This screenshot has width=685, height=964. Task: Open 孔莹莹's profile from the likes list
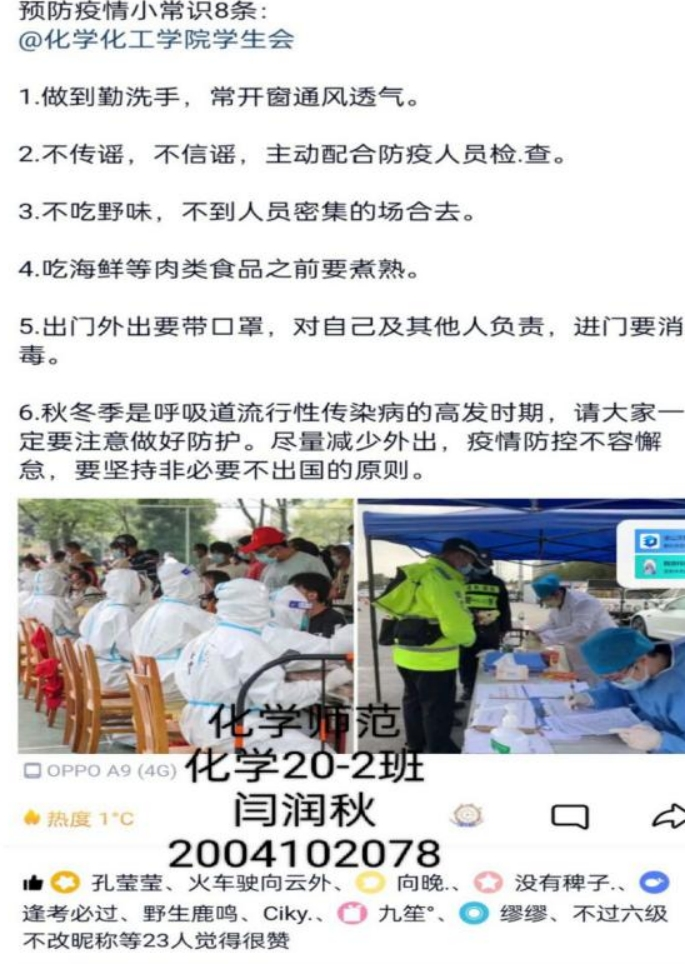(120, 883)
